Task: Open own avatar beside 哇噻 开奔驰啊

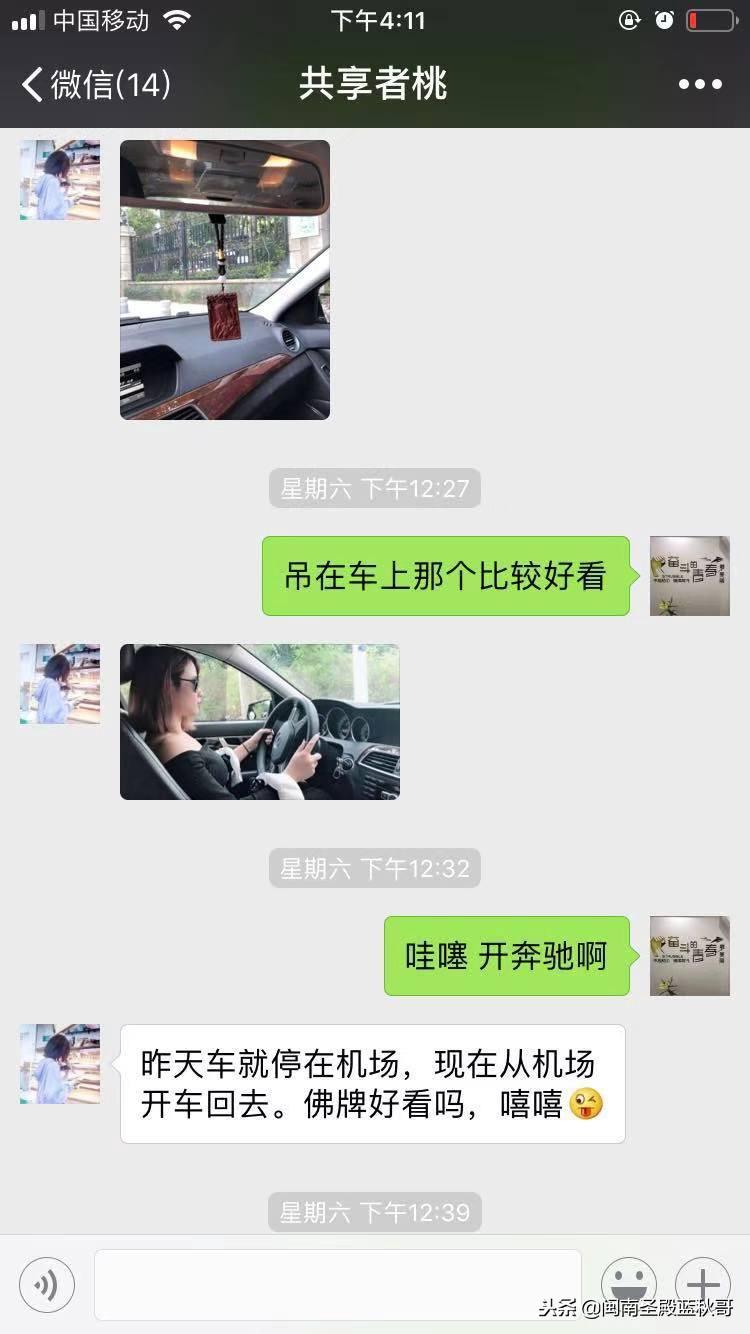Action: coord(690,956)
